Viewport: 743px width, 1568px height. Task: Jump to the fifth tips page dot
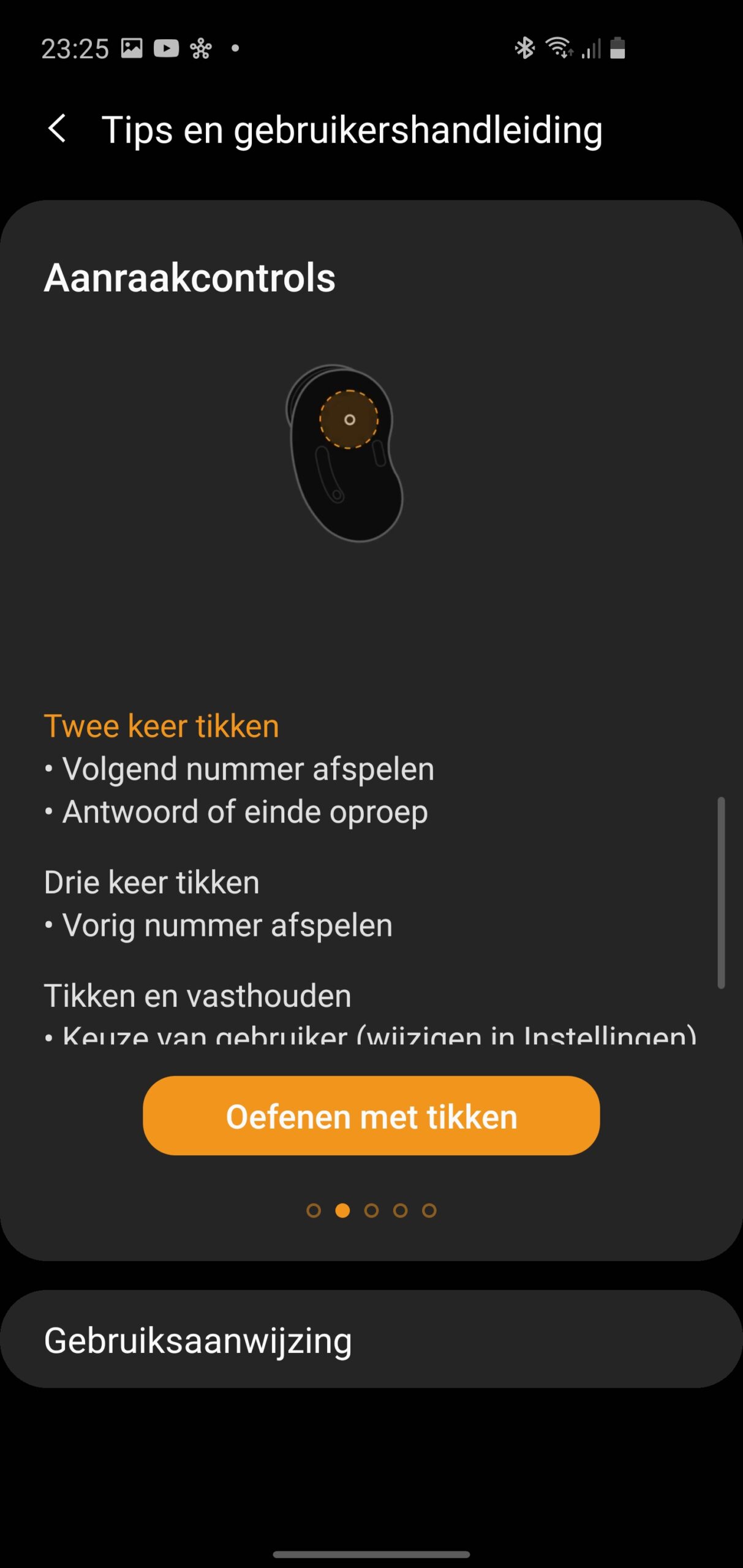click(x=429, y=1210)
